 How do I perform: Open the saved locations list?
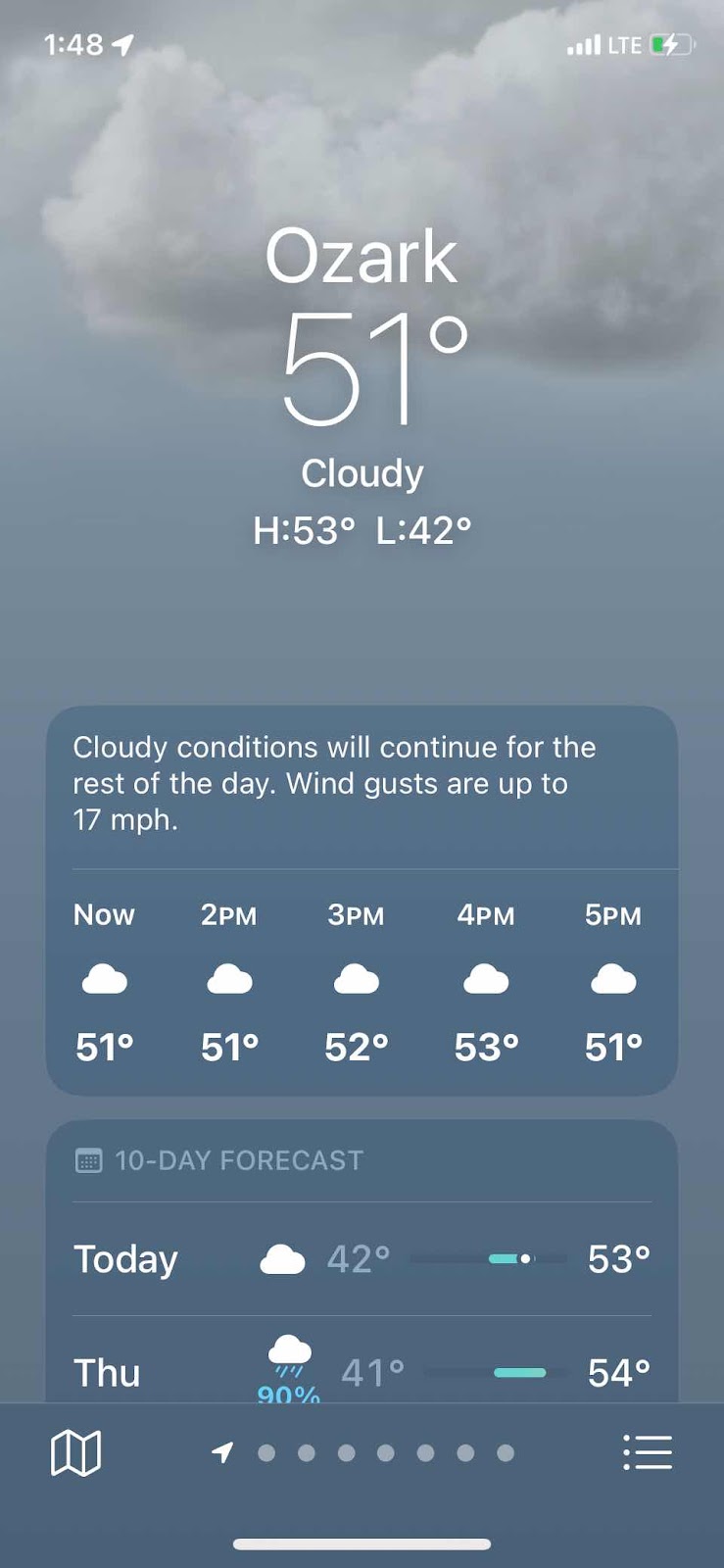click(648, 1452)
